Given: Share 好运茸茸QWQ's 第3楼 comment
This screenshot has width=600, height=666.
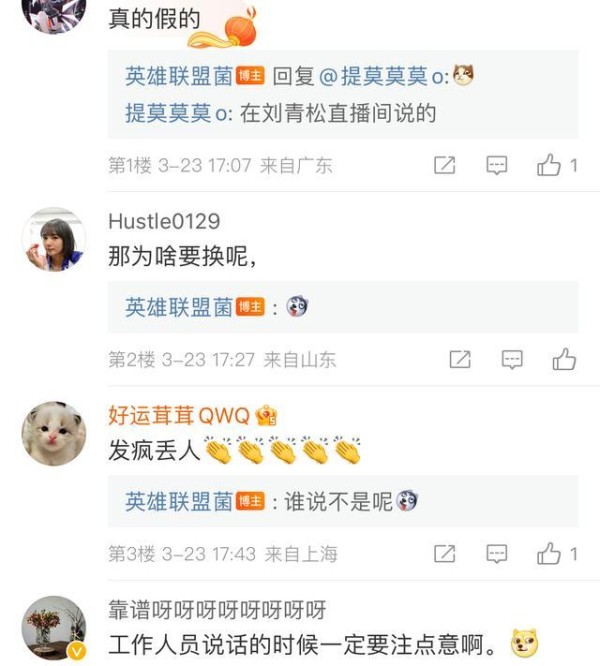Looking at the screenshot, I should [x=445, y=553].
